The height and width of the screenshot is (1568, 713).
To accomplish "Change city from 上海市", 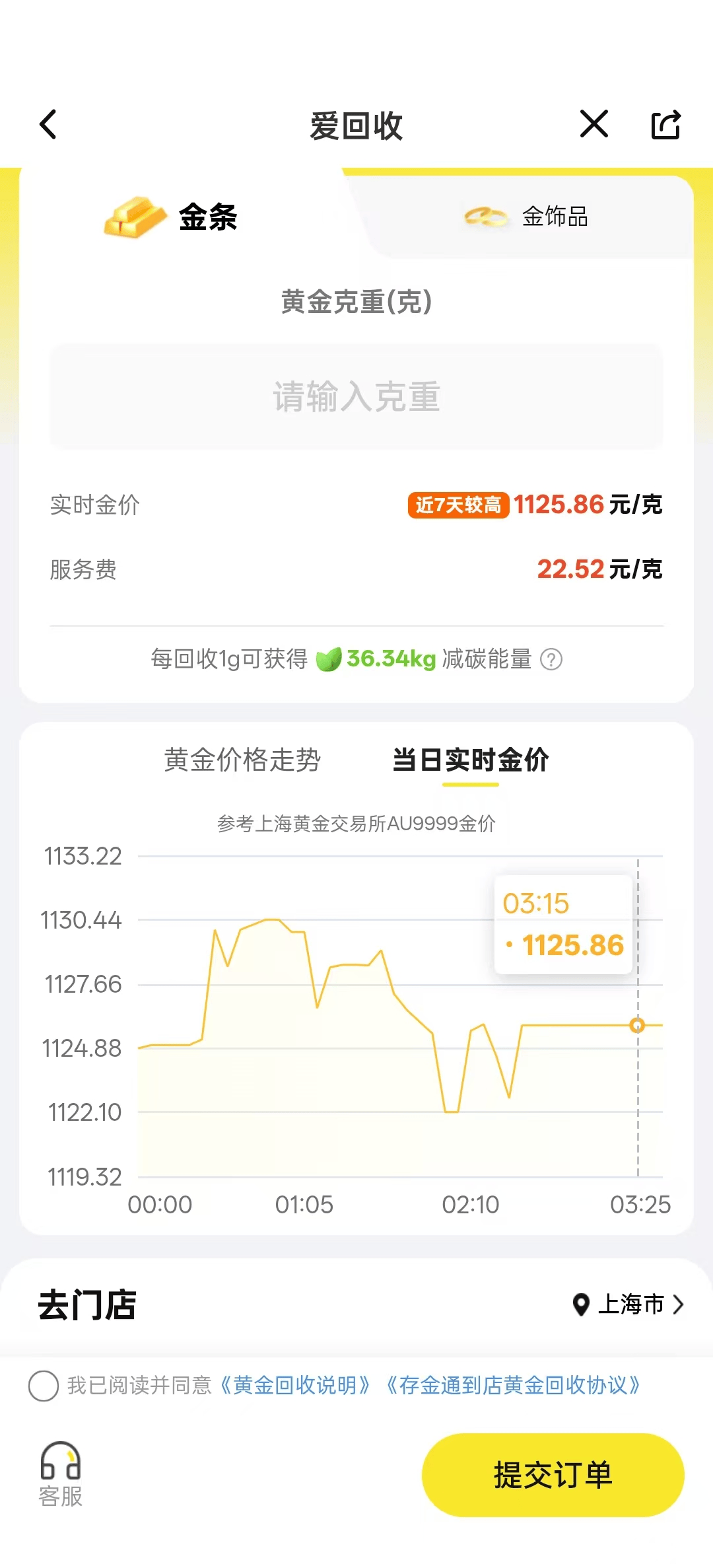I will click(x=628, y=1304).
